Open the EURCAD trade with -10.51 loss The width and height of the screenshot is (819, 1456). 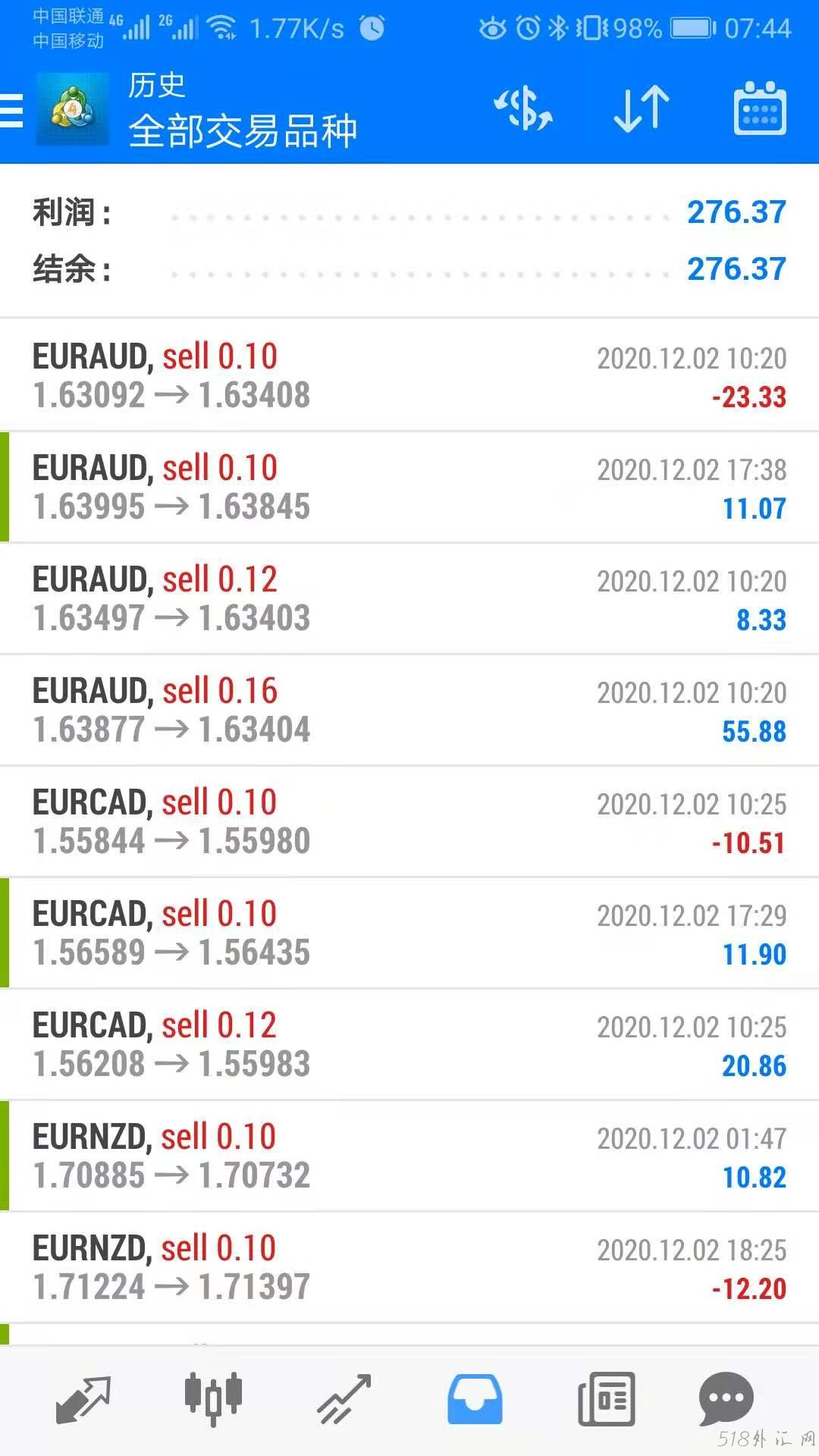409,821
